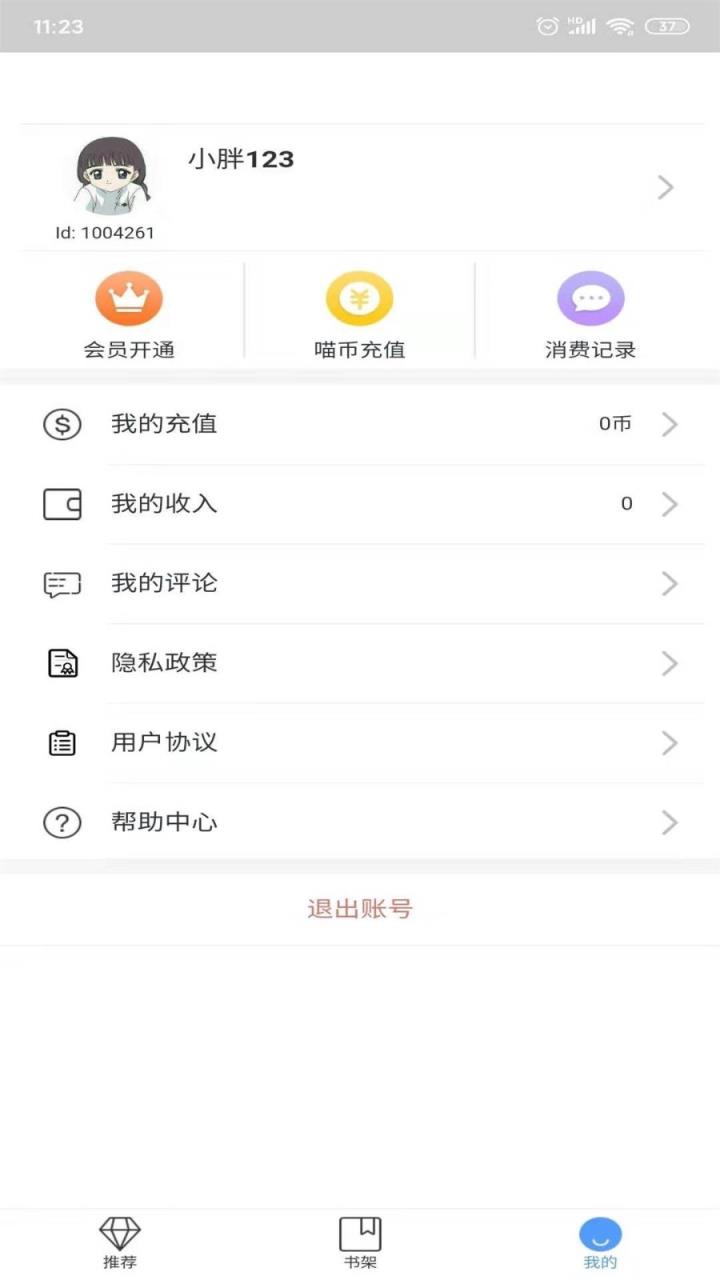
Task: Open the 会员开通 crown icon
Action: tap(128, 297)
